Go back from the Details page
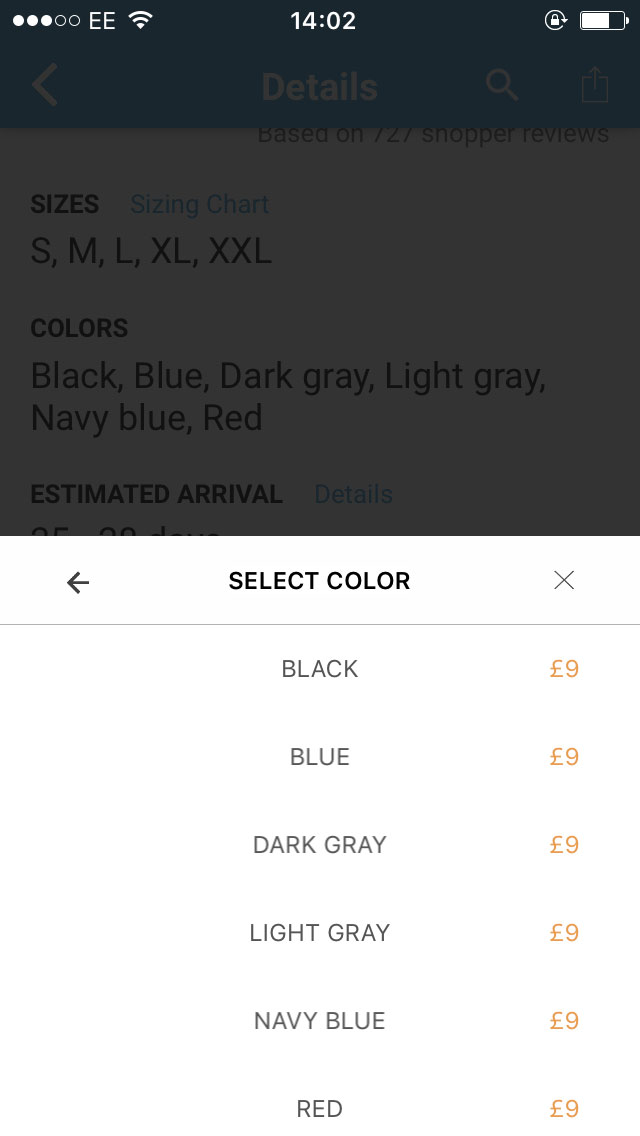This screenshot has height=1136, width=640. (45, 86)
